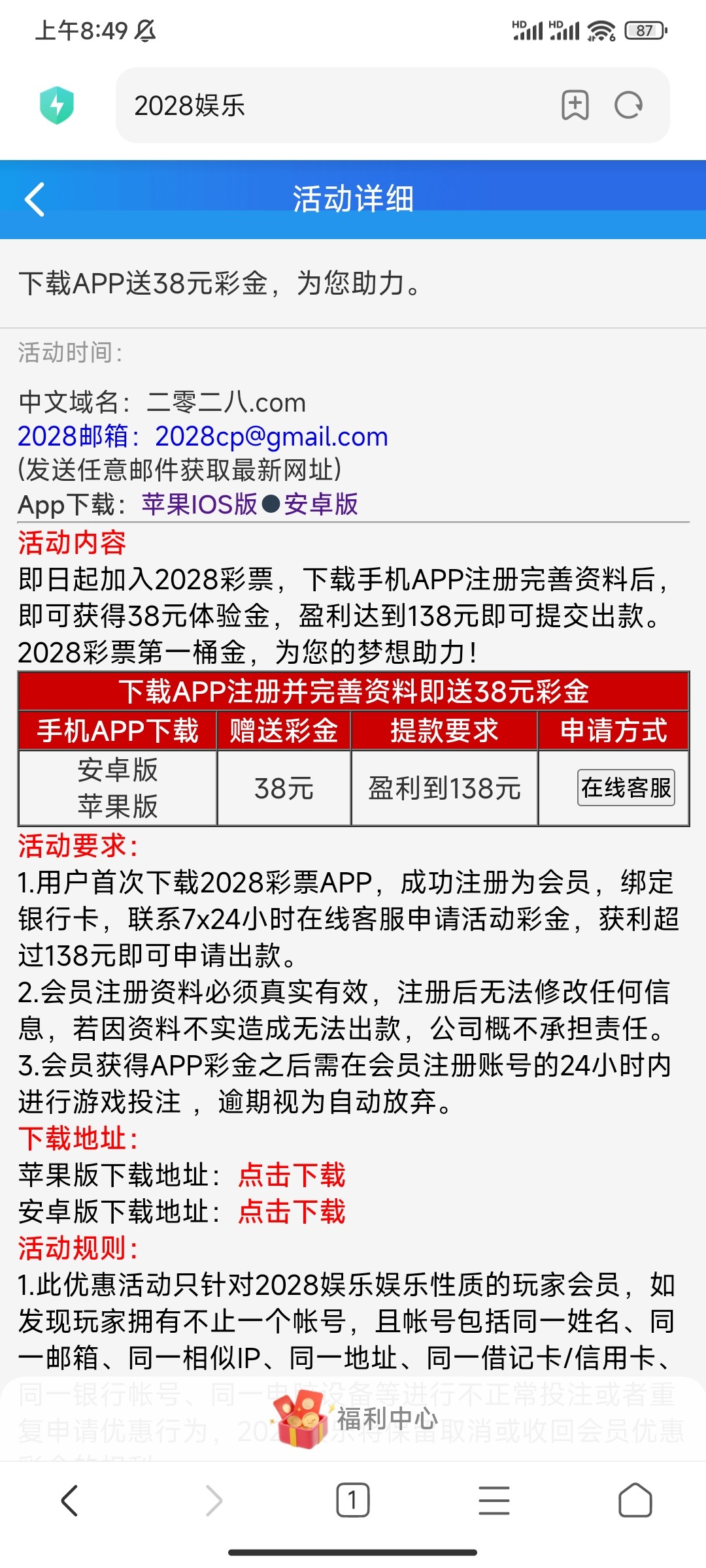Open the 2028cp@gmail.com email link
This screenshot has width=706, height=1568.
271,436
